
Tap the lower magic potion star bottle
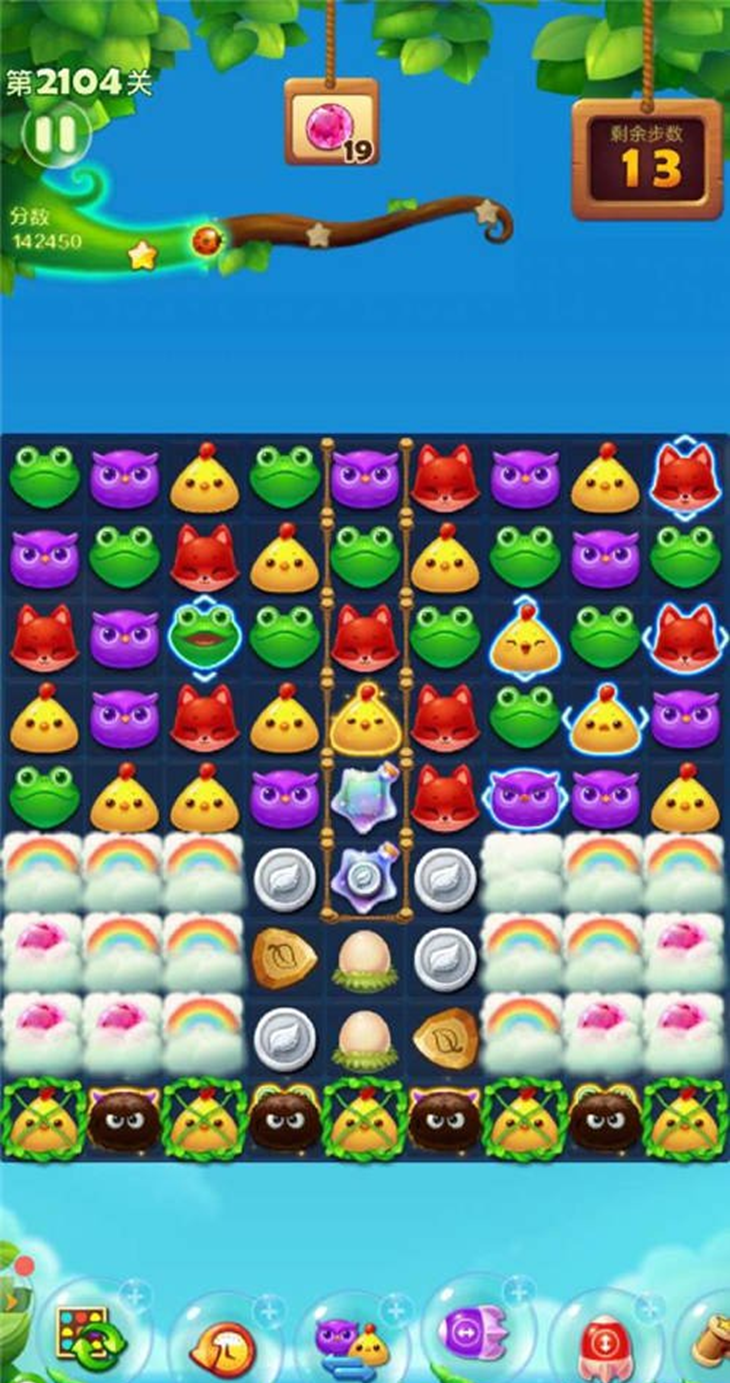[x=364, y=868]
